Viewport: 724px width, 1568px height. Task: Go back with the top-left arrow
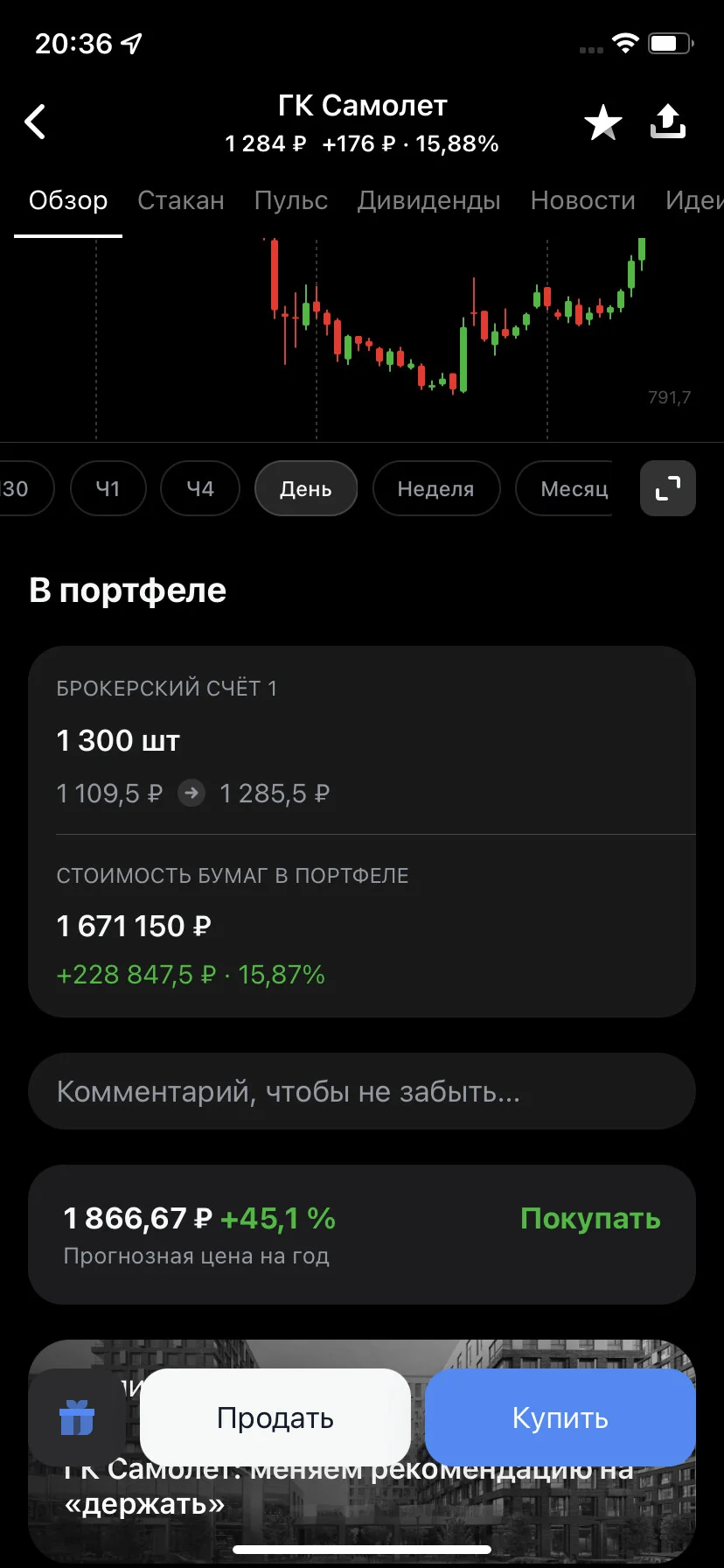35,122
